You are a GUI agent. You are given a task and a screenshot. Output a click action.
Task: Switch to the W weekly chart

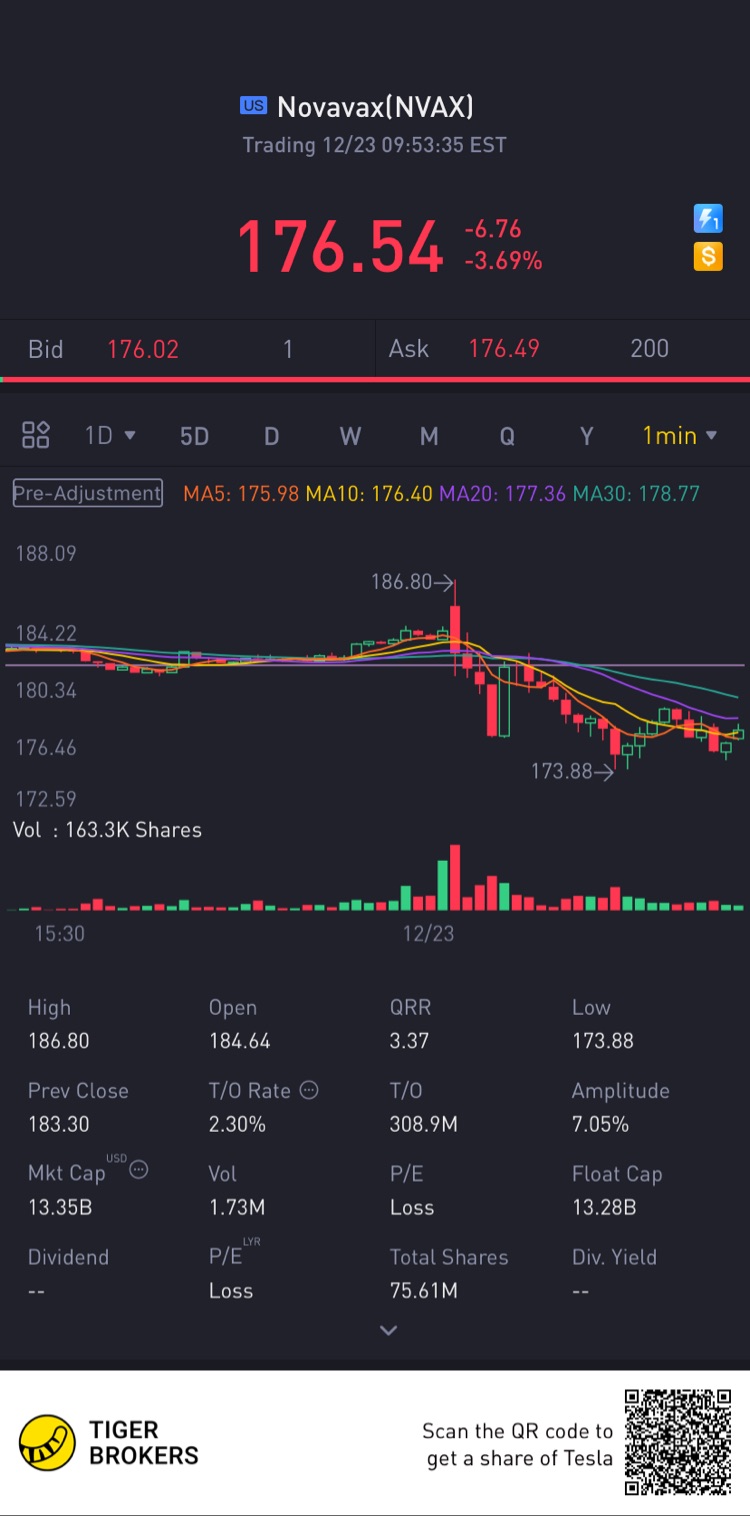[349, 436]
